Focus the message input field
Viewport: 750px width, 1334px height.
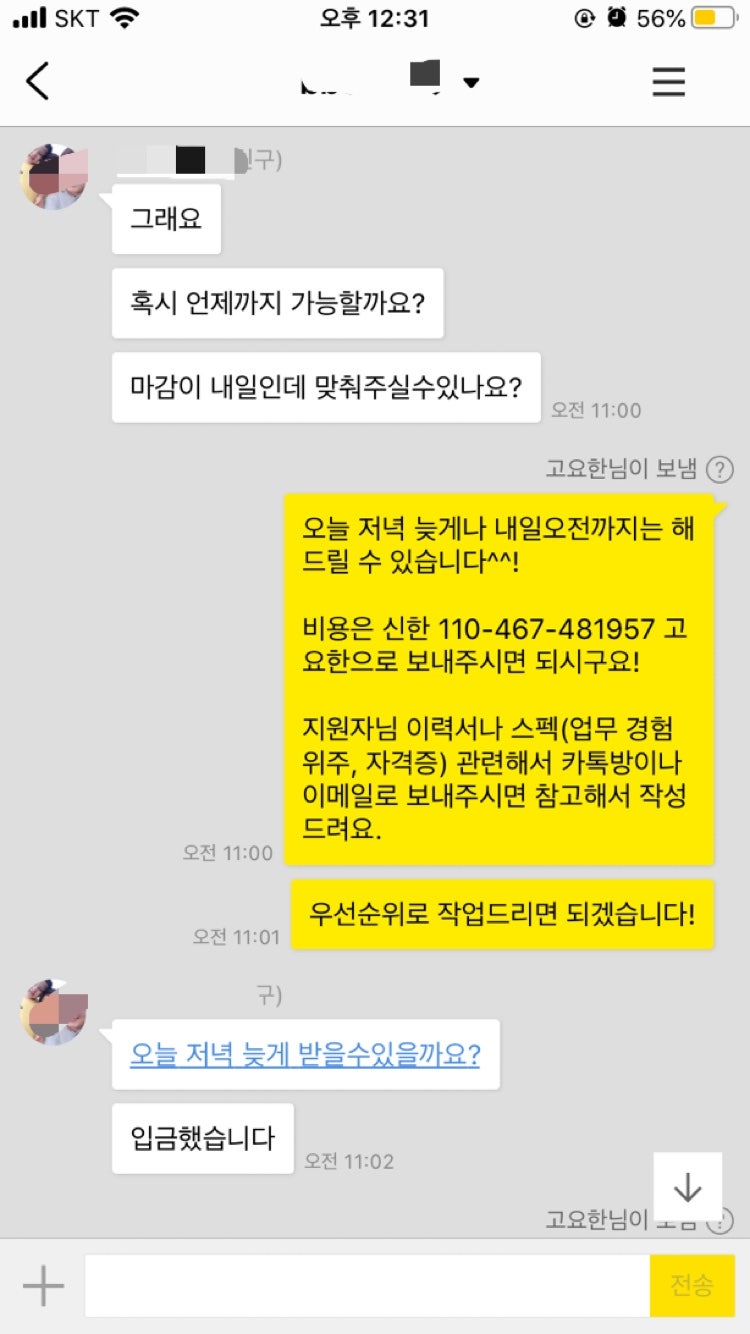[x=367, y=1286]
